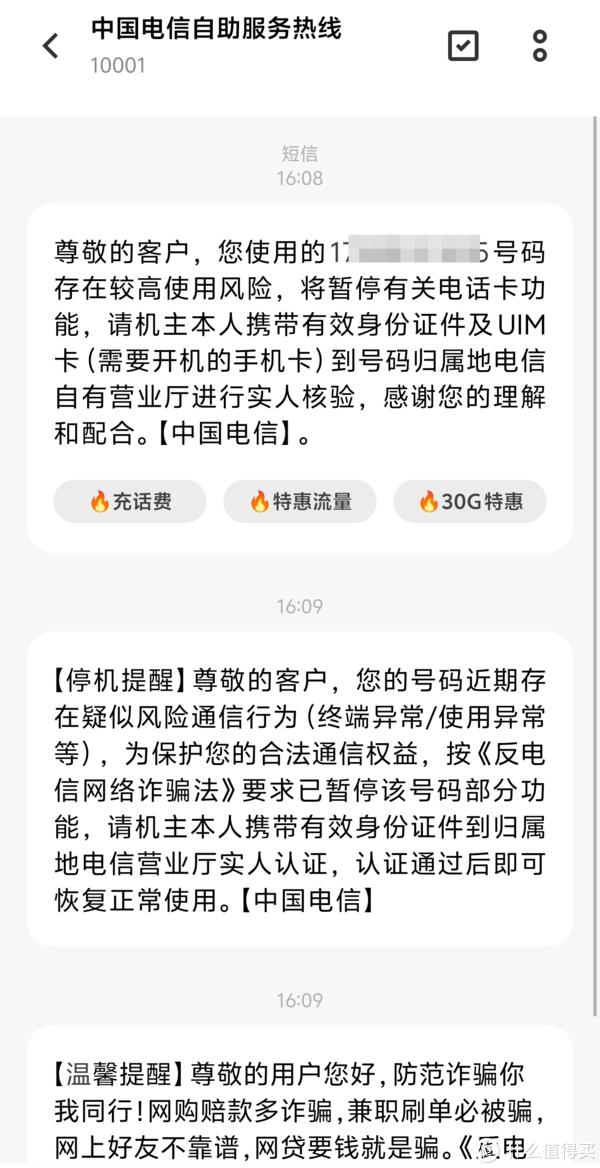Go back to the message list
The width and height of the screenshot is (600, 1168).
(x=50, y=46)
